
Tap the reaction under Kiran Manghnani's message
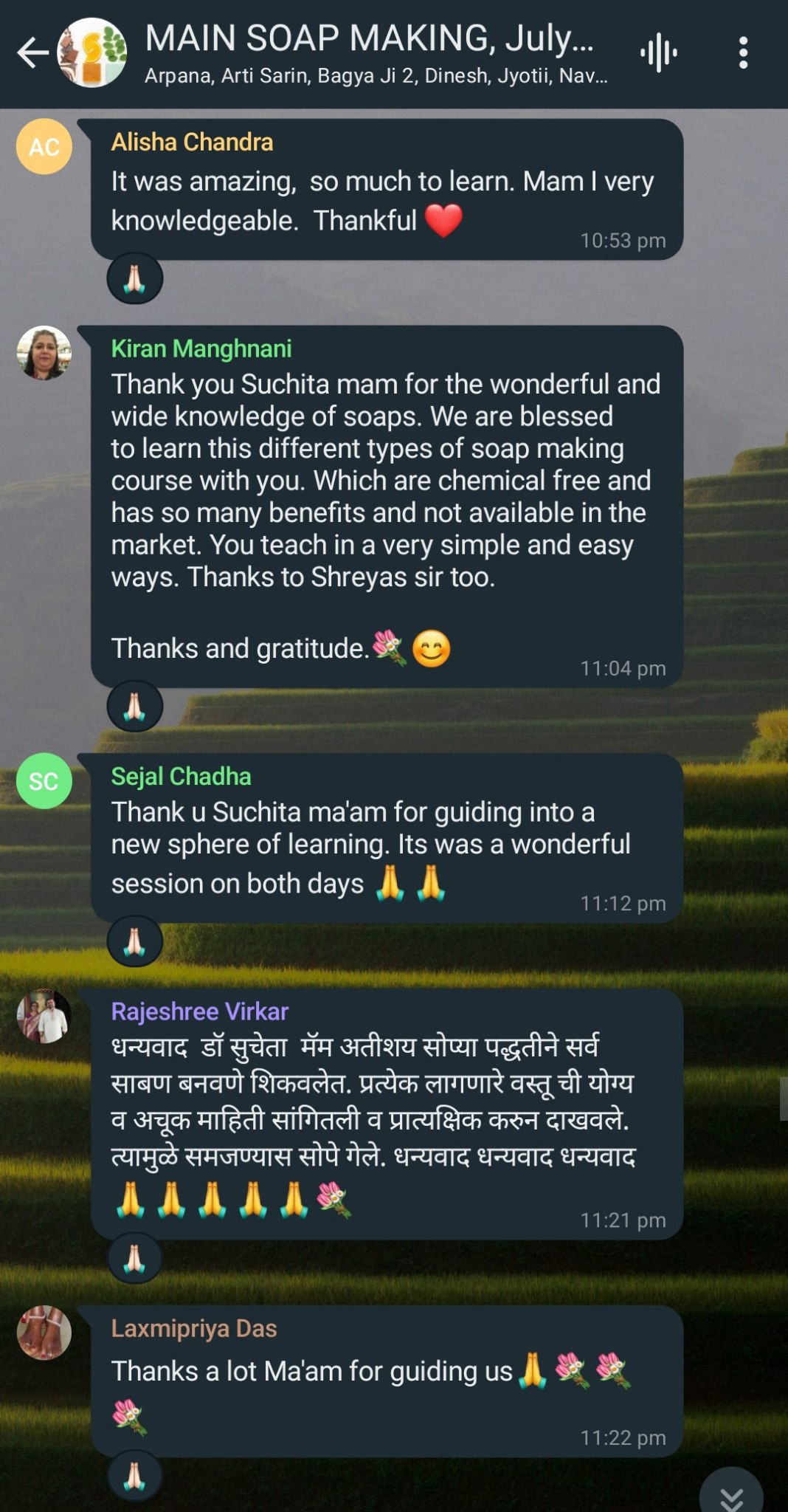(134, 707)
